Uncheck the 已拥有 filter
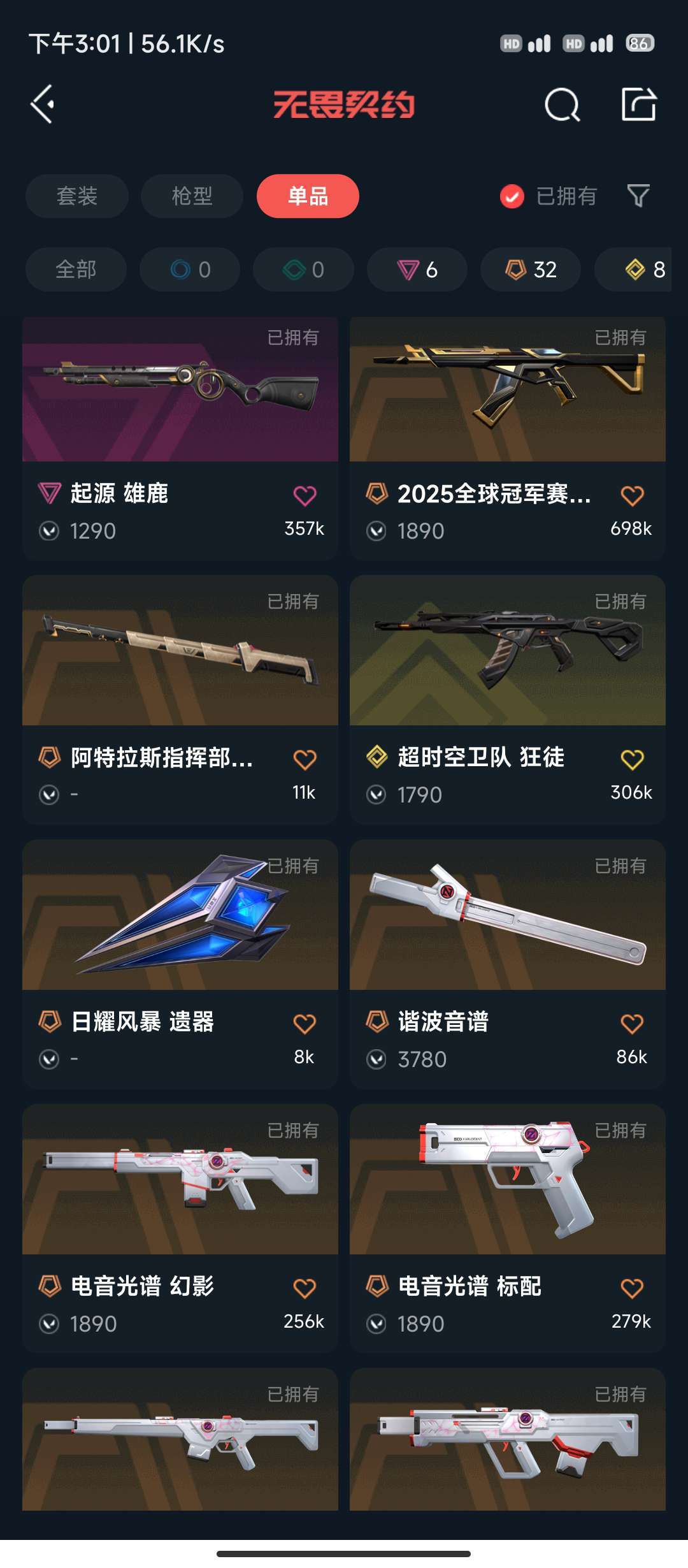This screenshot has width=688, height=1568. pyautogui.click(x=512, y=196)
